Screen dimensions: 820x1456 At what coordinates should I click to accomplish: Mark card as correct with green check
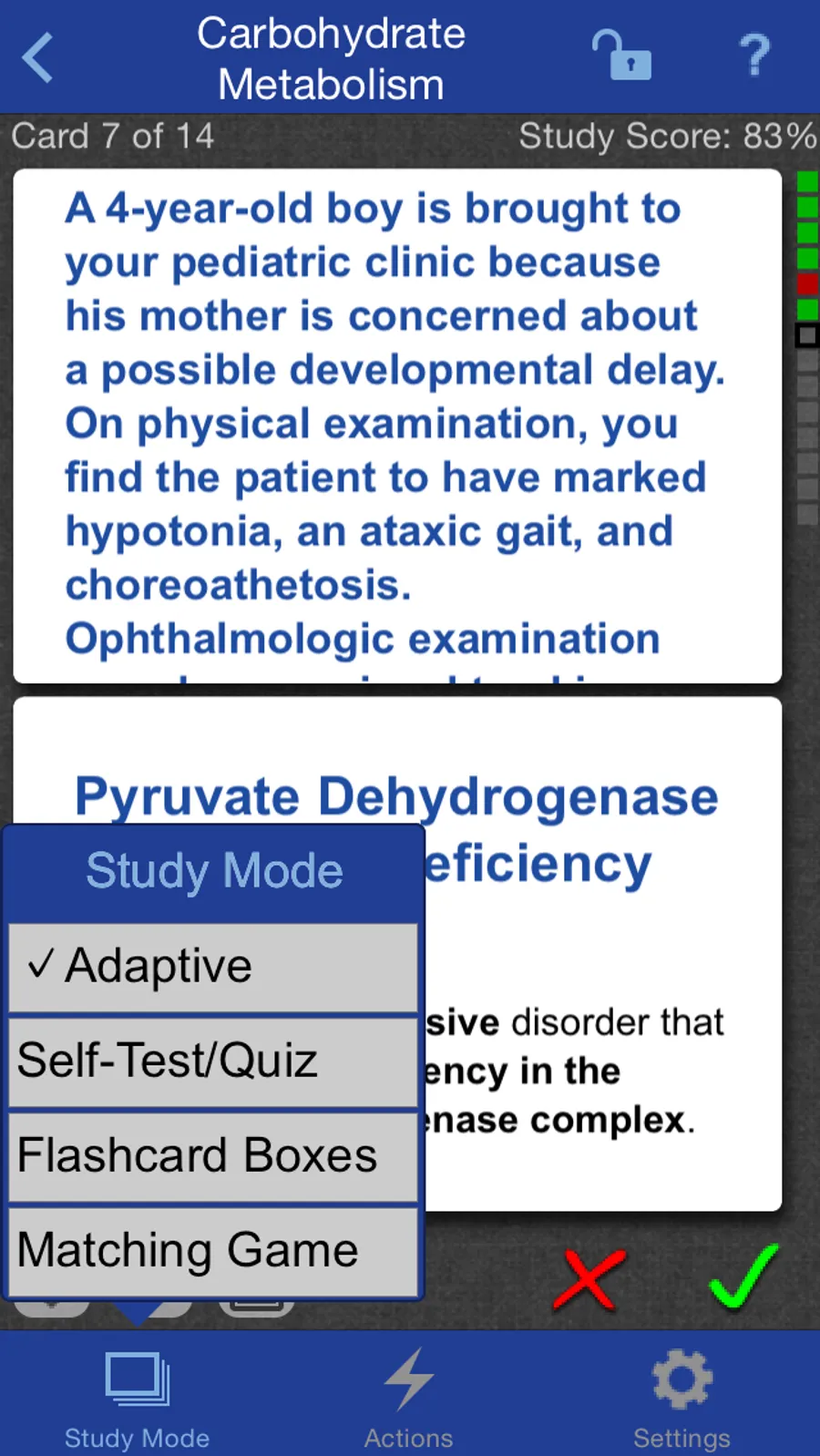(743, 1276)
